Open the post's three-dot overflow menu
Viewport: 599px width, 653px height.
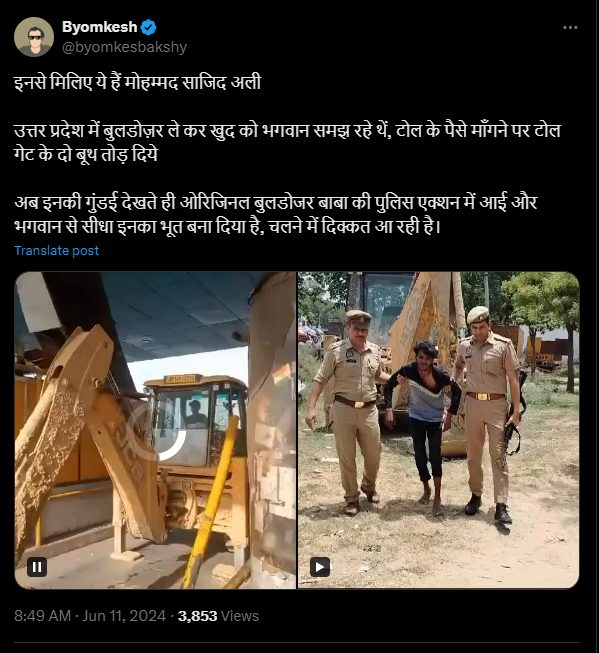point(570,27)
